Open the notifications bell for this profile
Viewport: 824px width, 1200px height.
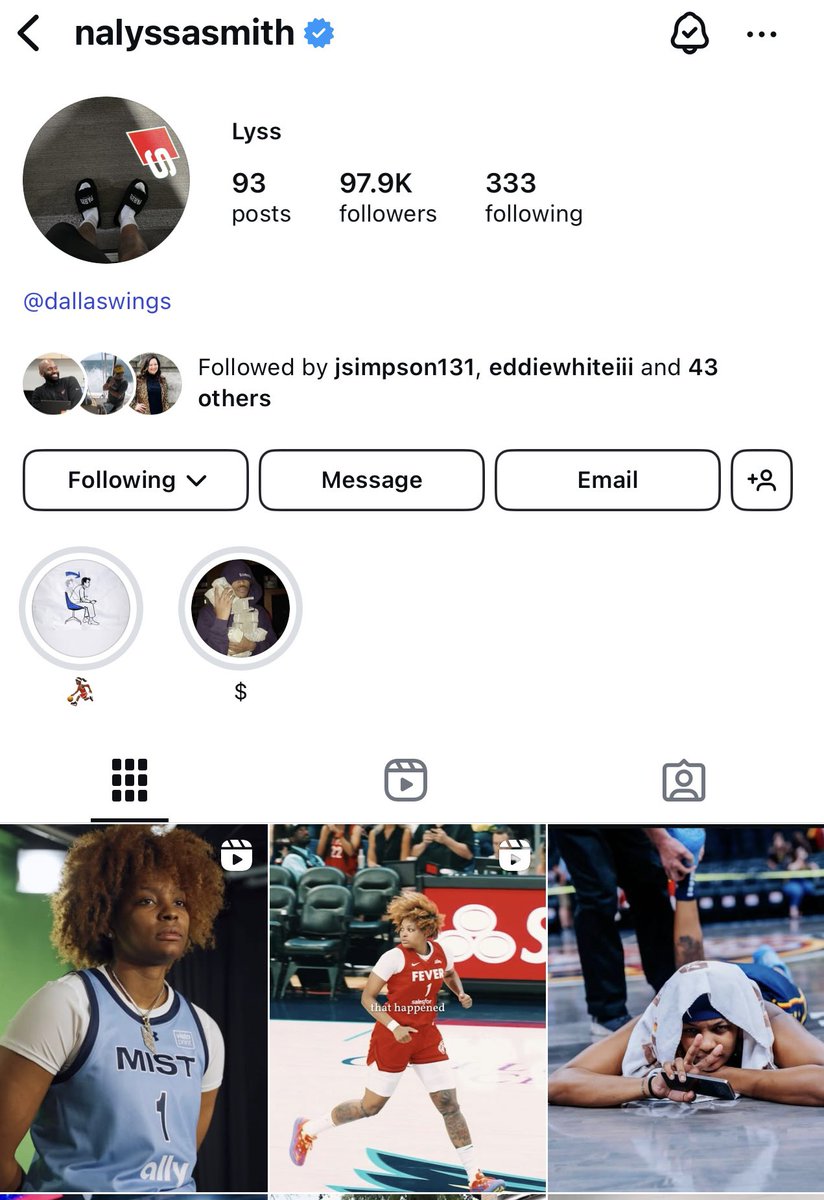click(688, 34)
